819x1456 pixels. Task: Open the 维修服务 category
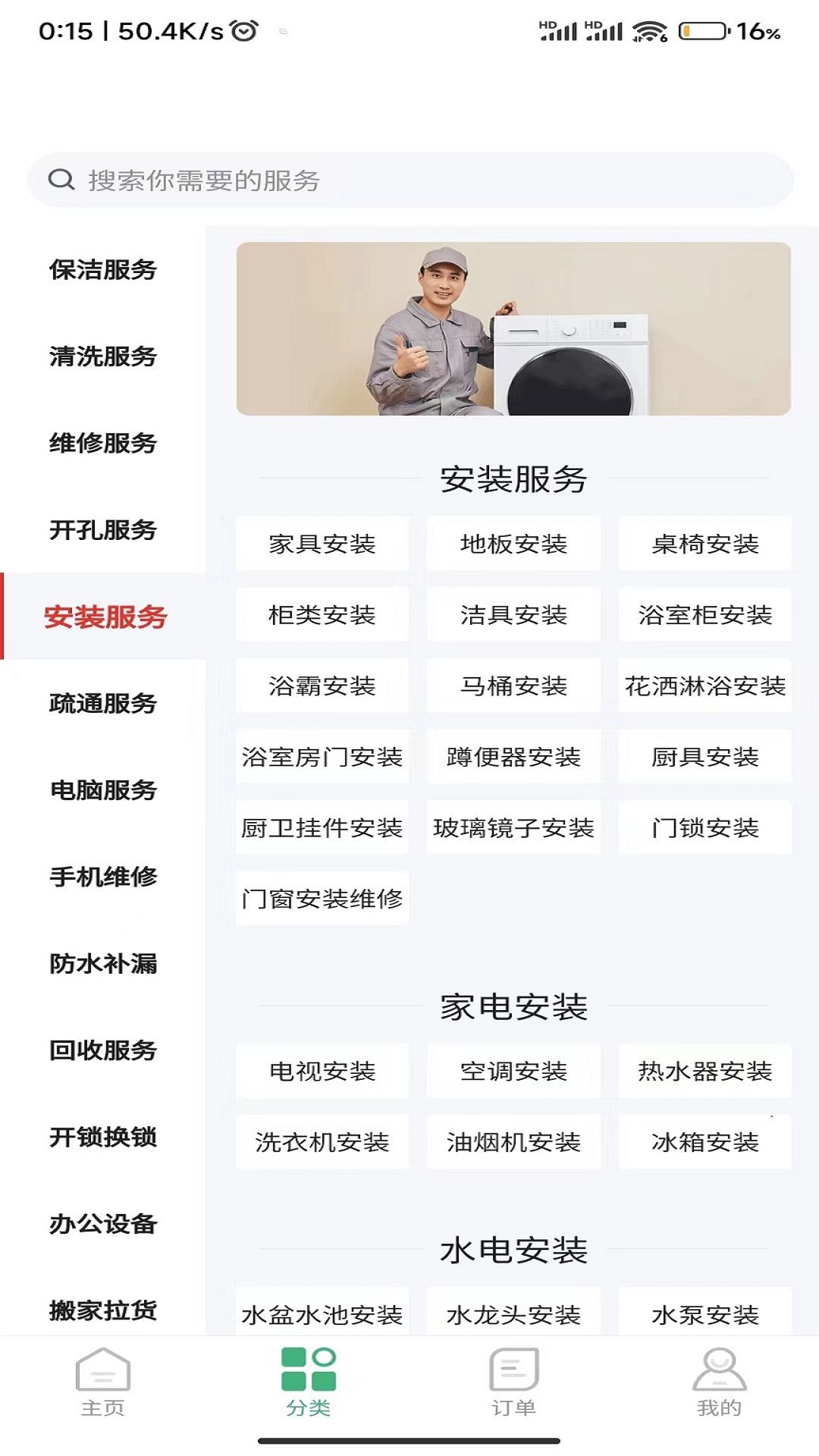pyautogui.click(x=103, y=443)
